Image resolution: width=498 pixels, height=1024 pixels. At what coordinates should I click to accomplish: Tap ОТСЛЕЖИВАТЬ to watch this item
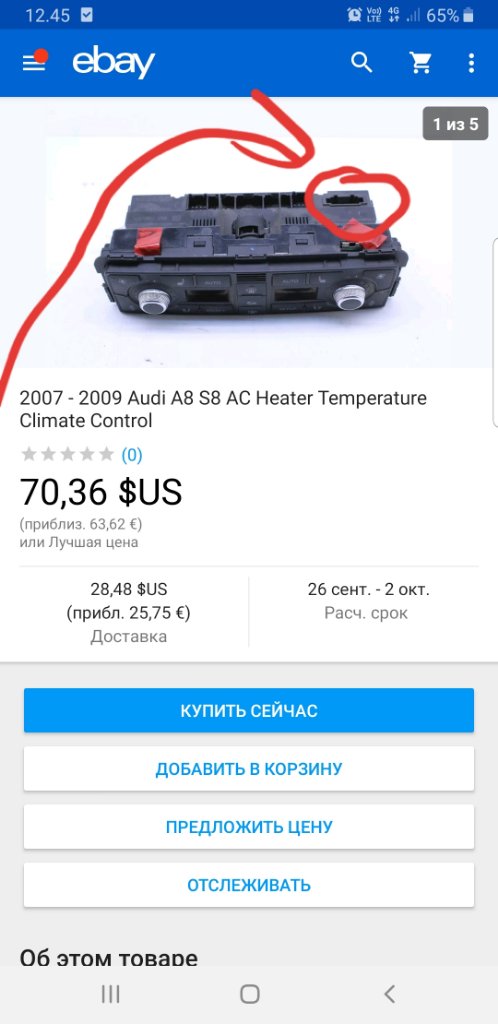click(x=249, y=885)
